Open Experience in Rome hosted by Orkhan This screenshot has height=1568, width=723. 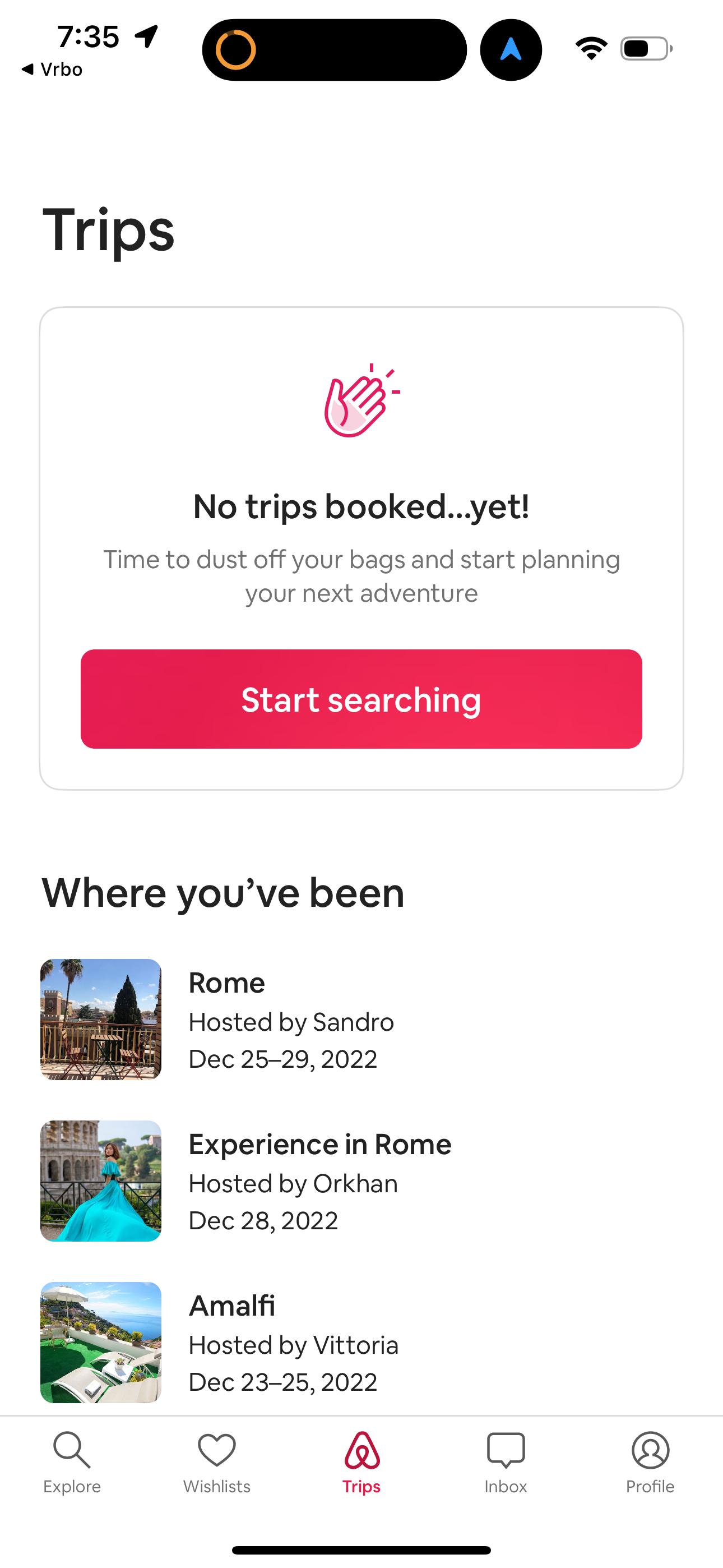point(319,1181)
